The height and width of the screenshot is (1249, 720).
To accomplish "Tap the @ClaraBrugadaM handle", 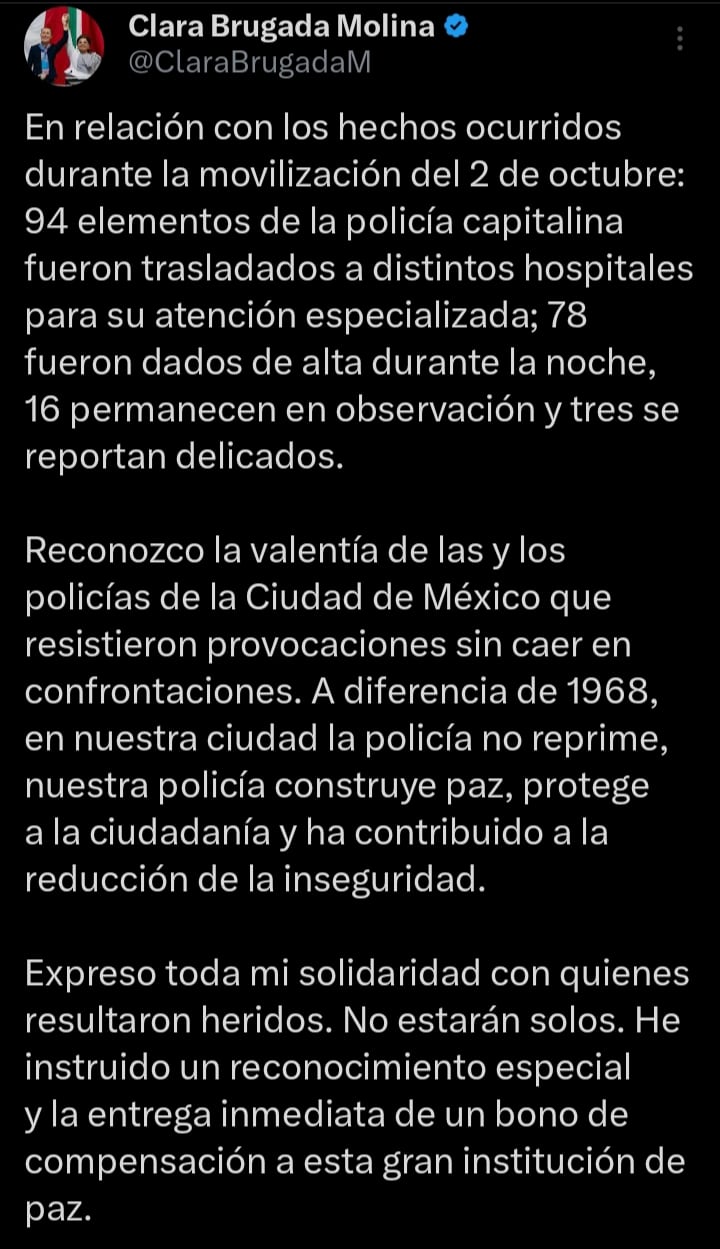I will pyautogui.click(x=249, y=63).
